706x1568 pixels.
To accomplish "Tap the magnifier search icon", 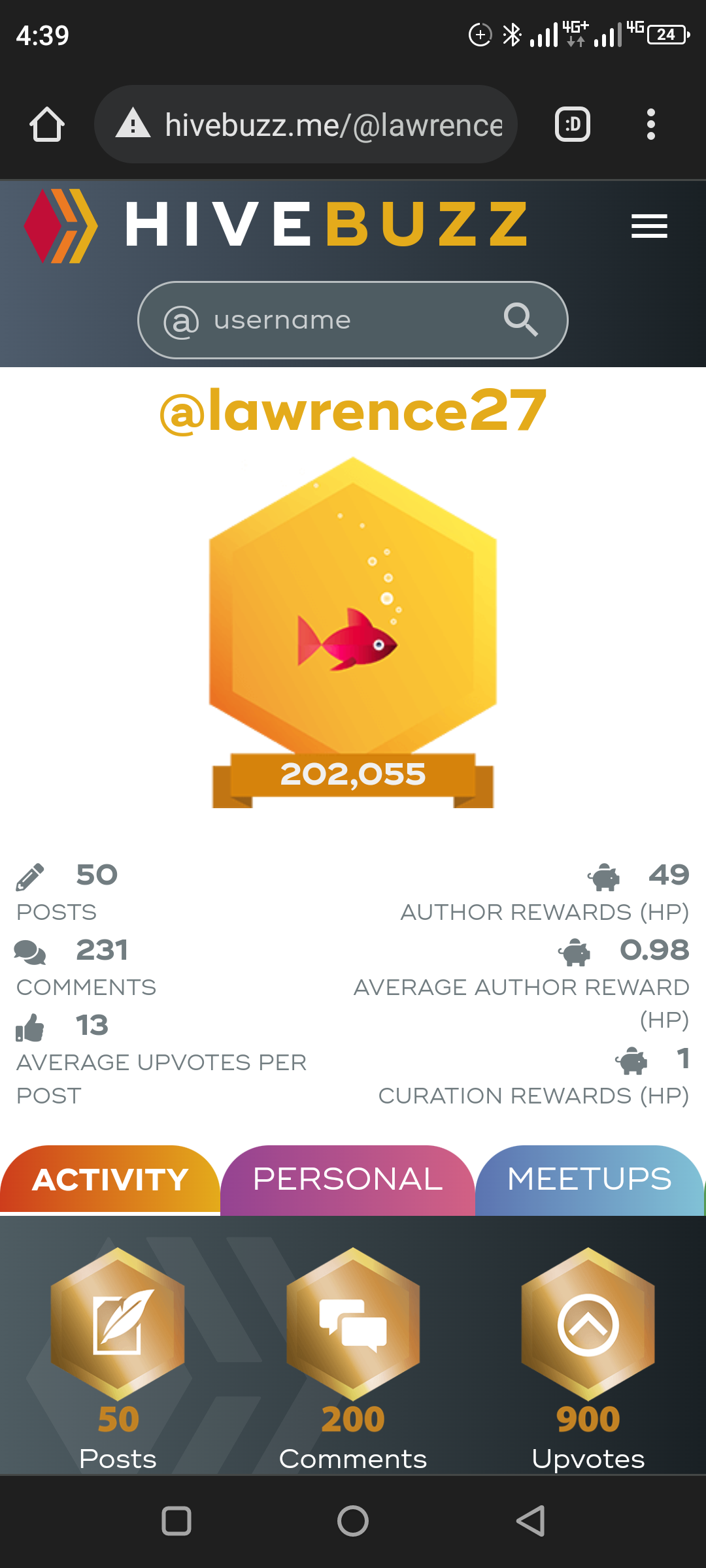I will click(520, 319).
